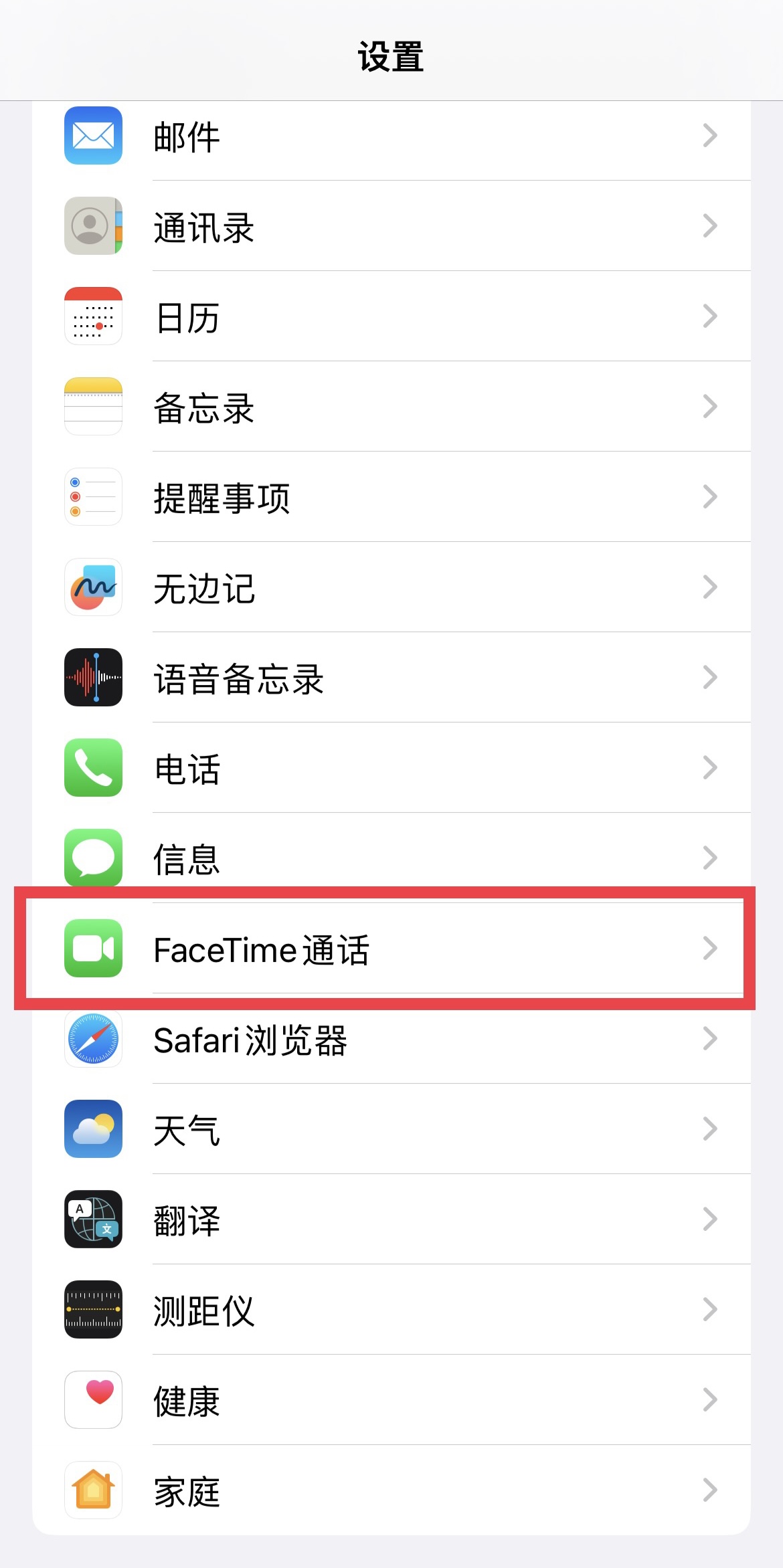783x1568 pixels.
Task: Open 邮件 settings
Action: 391,136
